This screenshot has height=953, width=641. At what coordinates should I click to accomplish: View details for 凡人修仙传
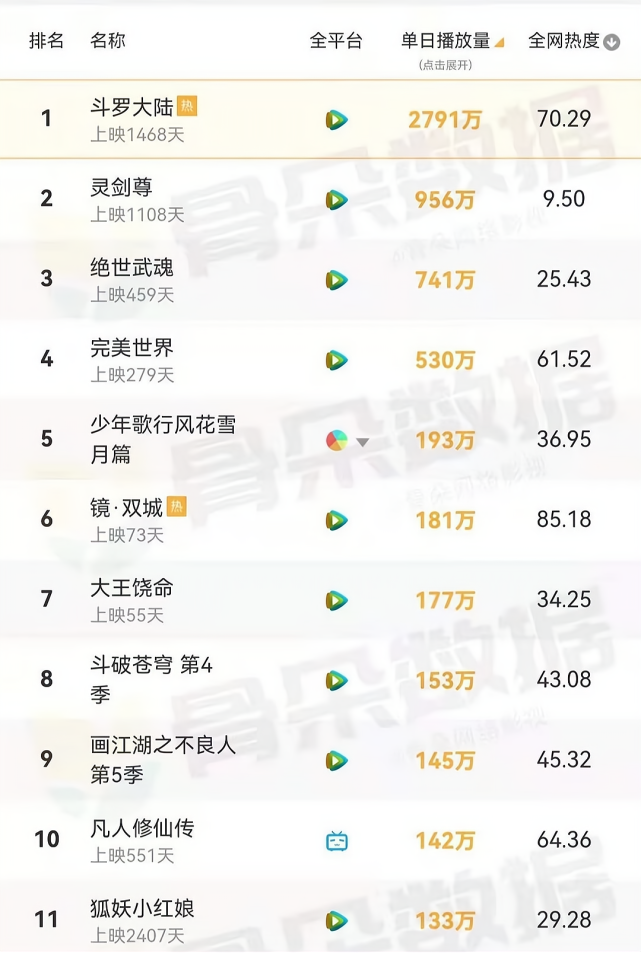click(x=141, y=829)
